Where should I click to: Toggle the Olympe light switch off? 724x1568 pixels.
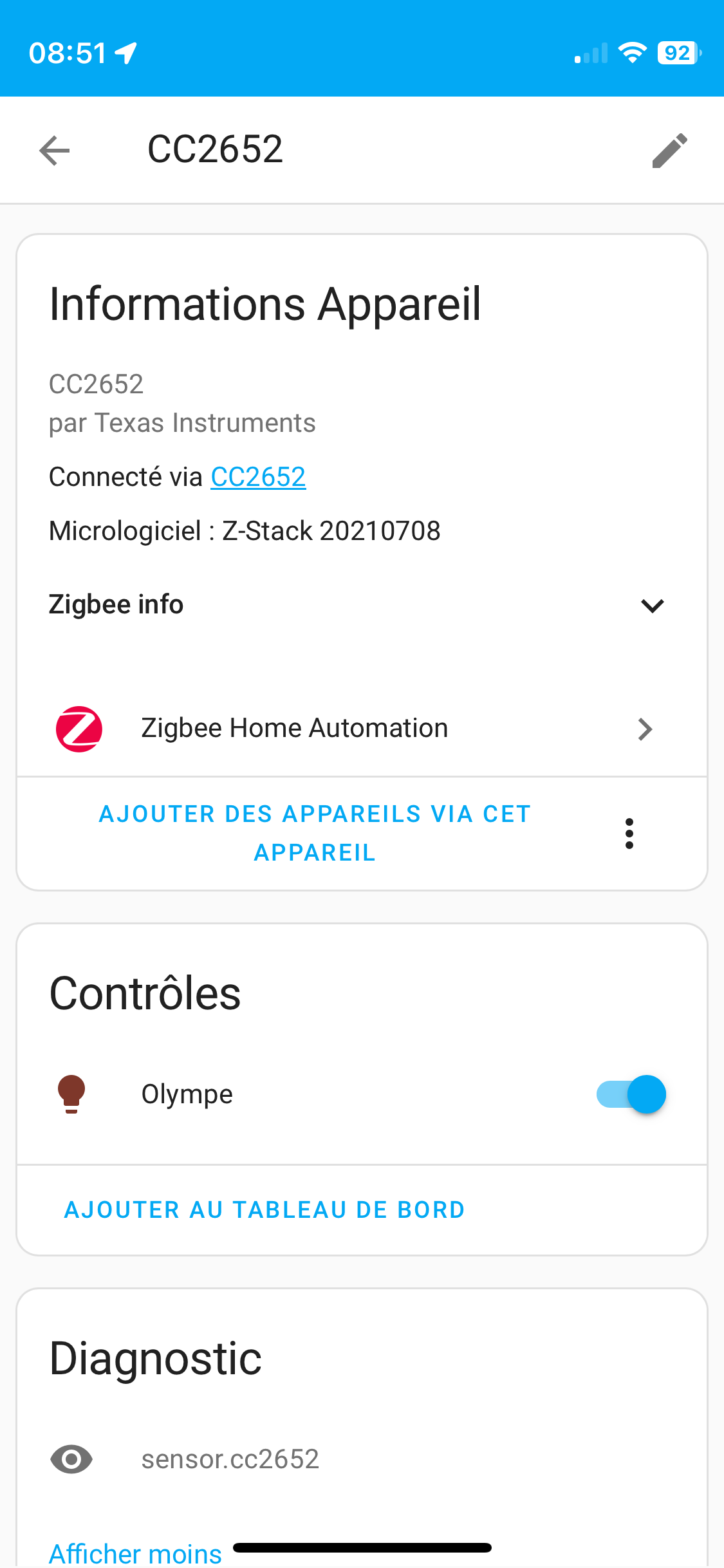pyautogui.click(x=631, y=1094)
